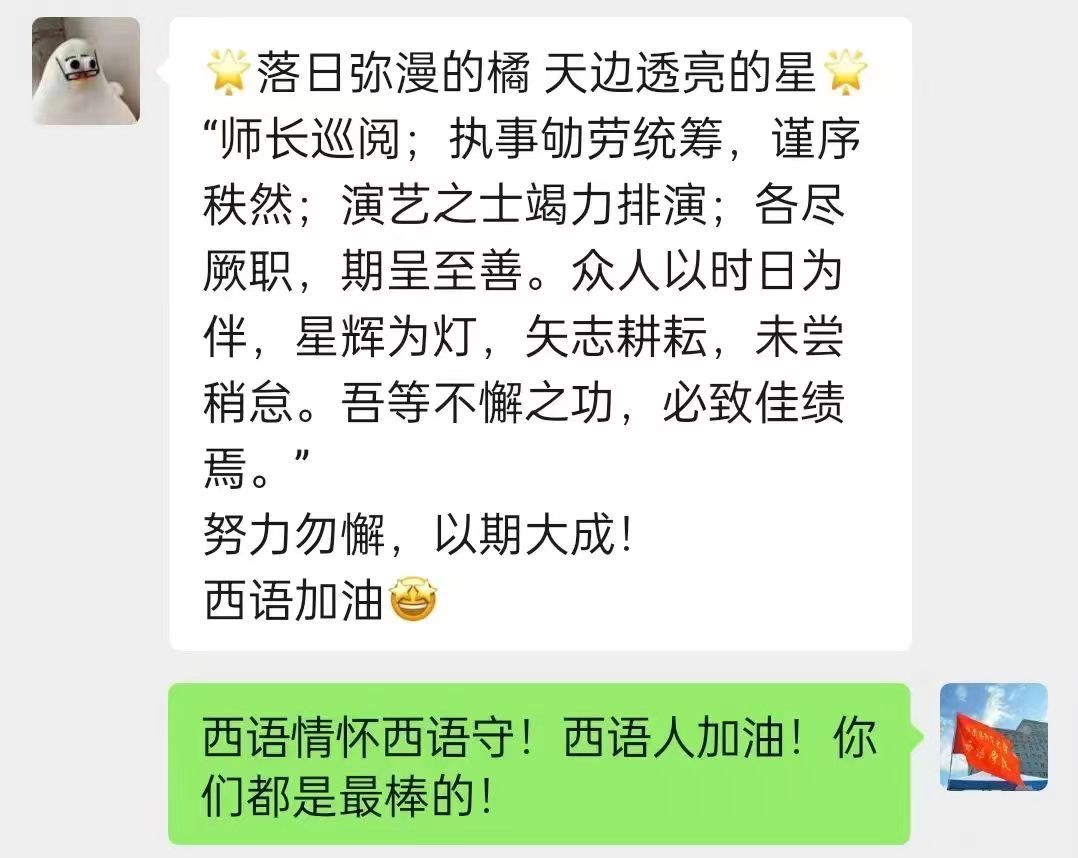Screen dimensions: 1078x858
Task: Open the red flag avatar's profile
Action: click(x=993, y=737)
